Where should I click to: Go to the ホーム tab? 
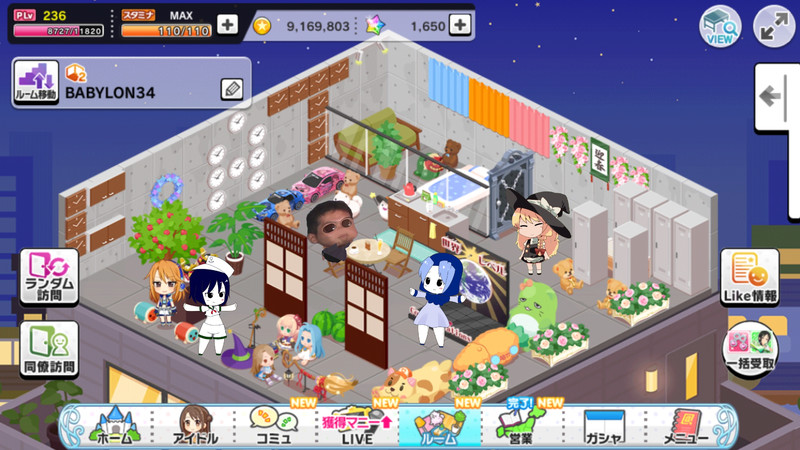click(115, 427)
